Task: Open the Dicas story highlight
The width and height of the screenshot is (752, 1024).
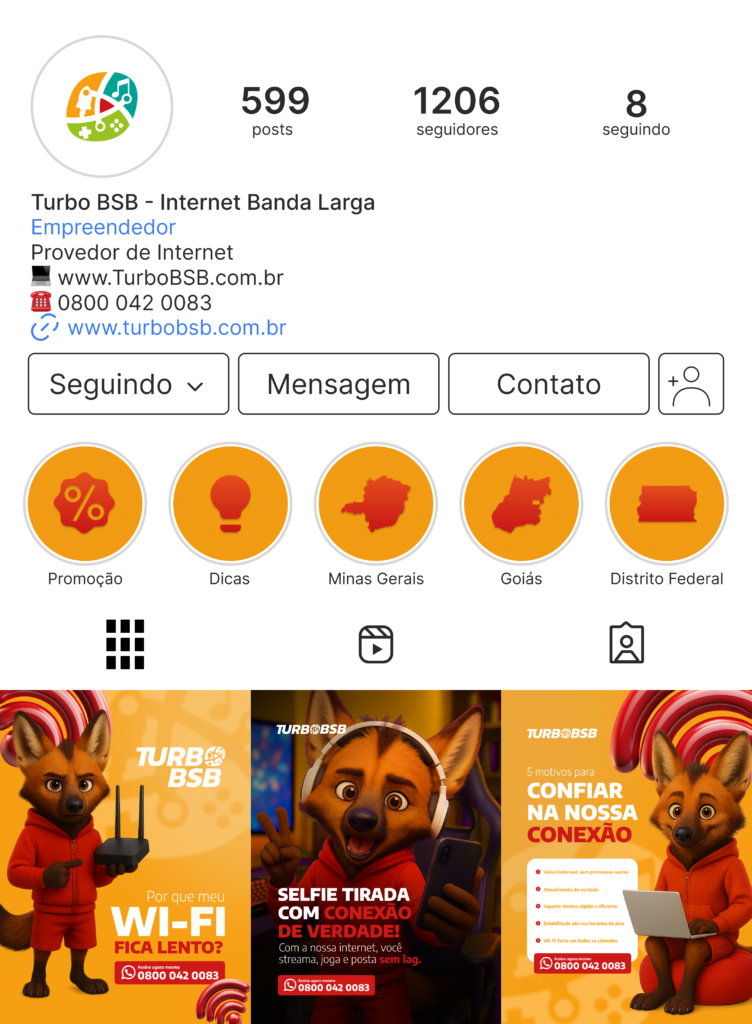Action: (x=230, y=504)
